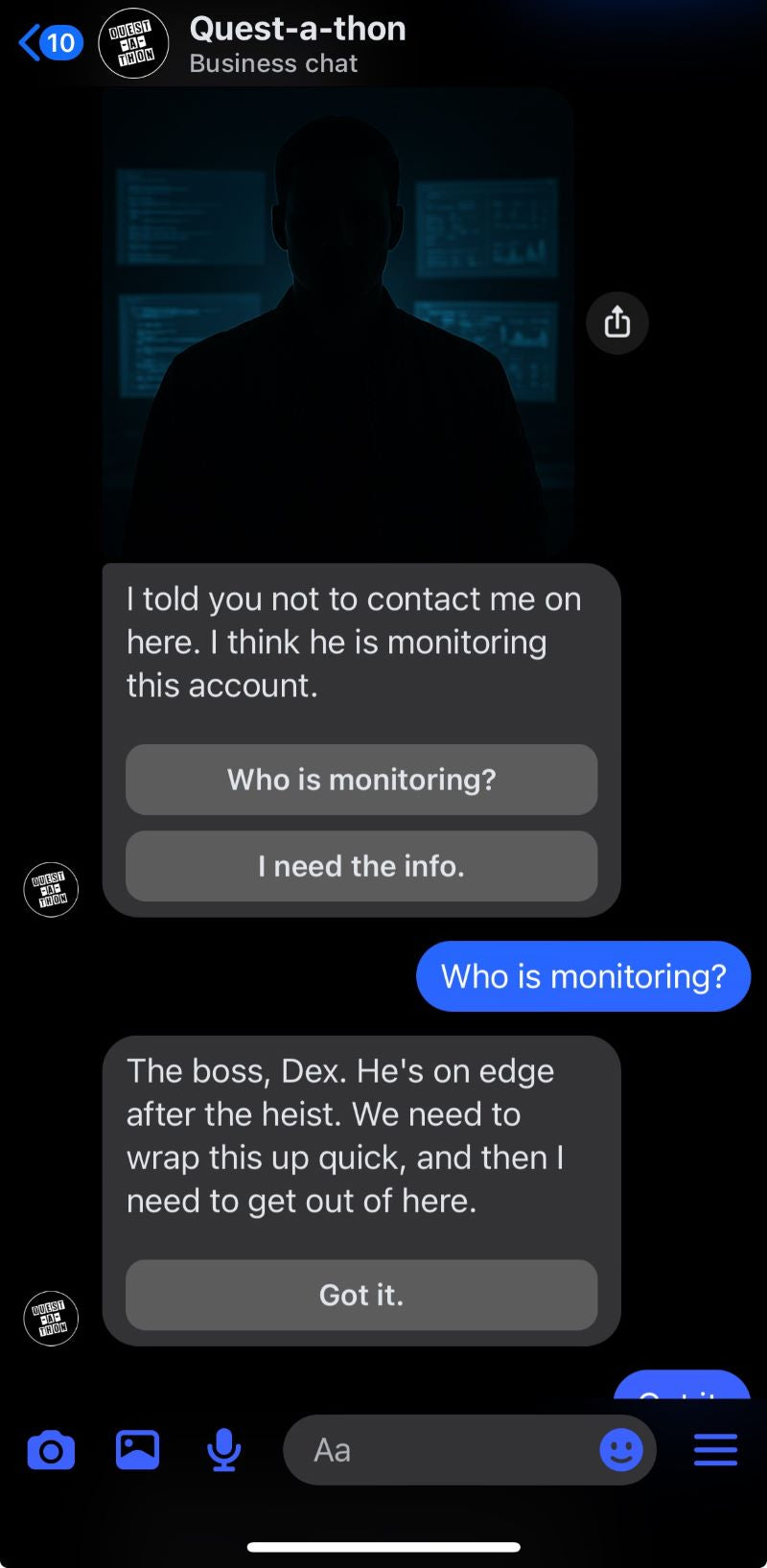Viewport: 767px width, 1568px height.
Task: Open the hamburger menu beside message box
Action: point(715,1449)
